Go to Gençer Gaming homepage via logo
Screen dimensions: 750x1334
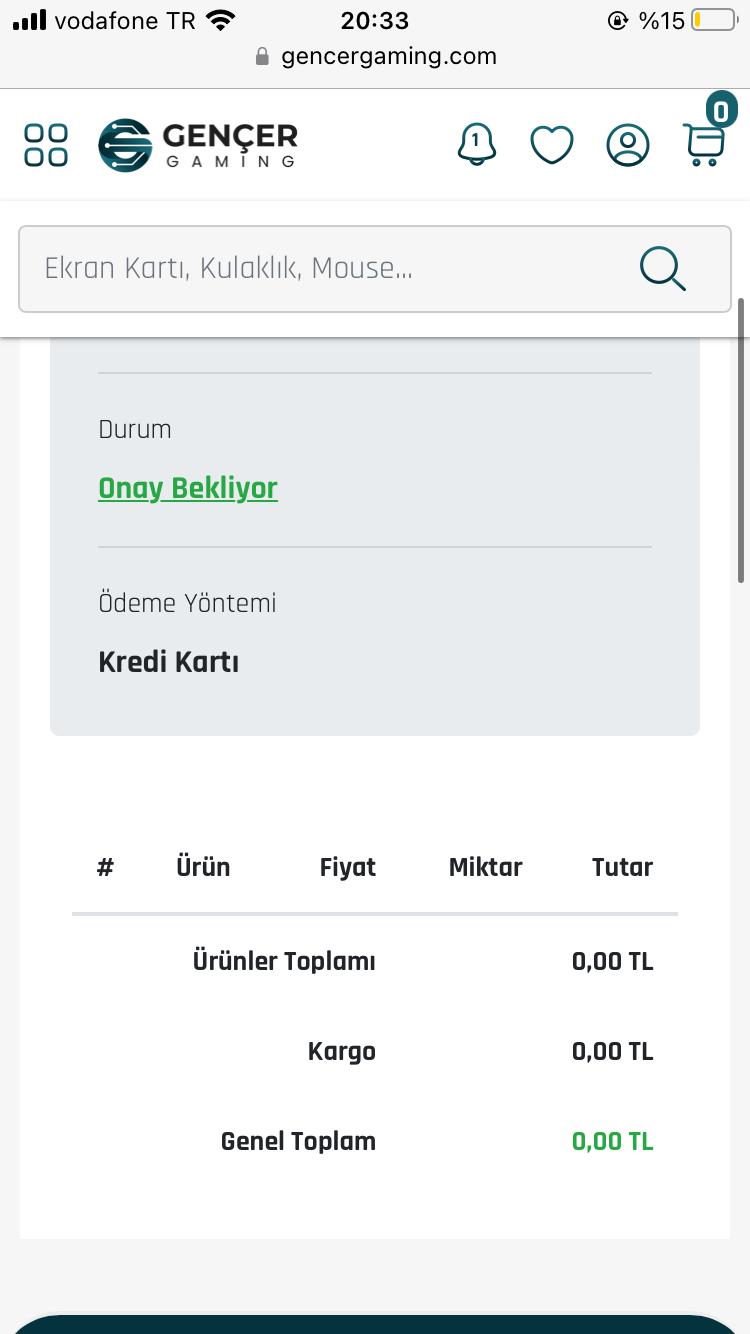pyautogui.click(x=198, y=145)
